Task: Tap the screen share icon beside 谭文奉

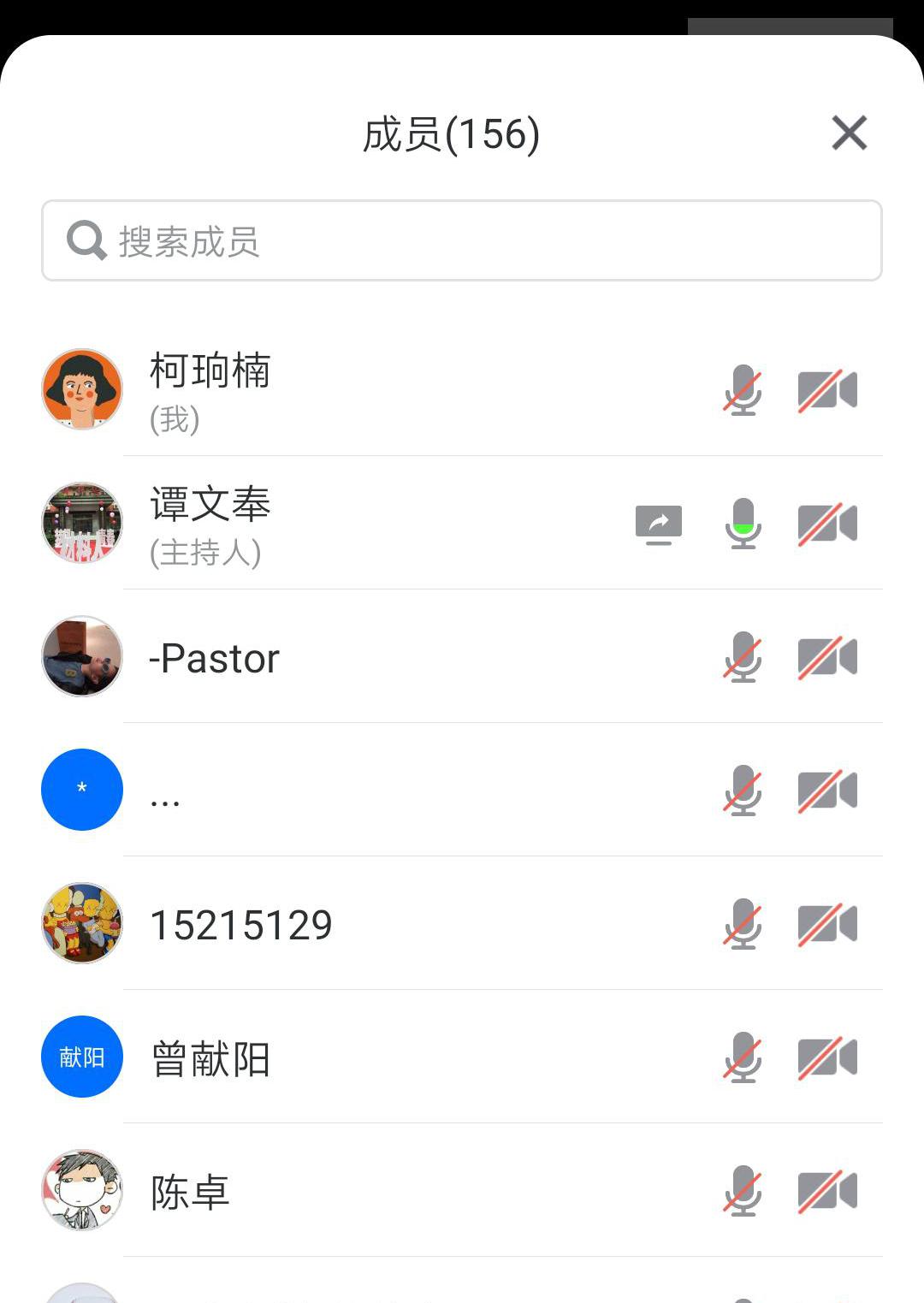Action: [659, 524]
